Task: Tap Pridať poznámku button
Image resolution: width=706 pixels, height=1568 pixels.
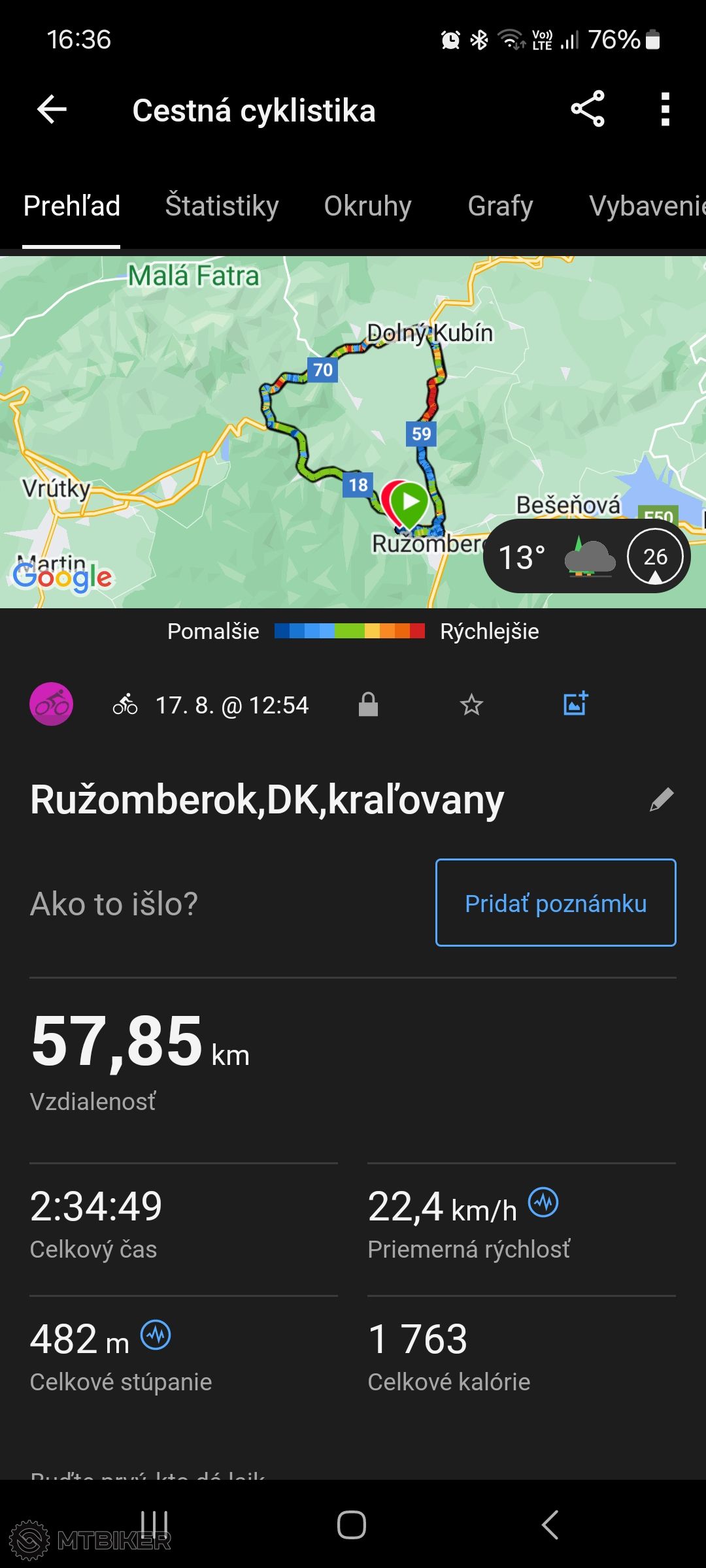Action: [x=556, y=903]
